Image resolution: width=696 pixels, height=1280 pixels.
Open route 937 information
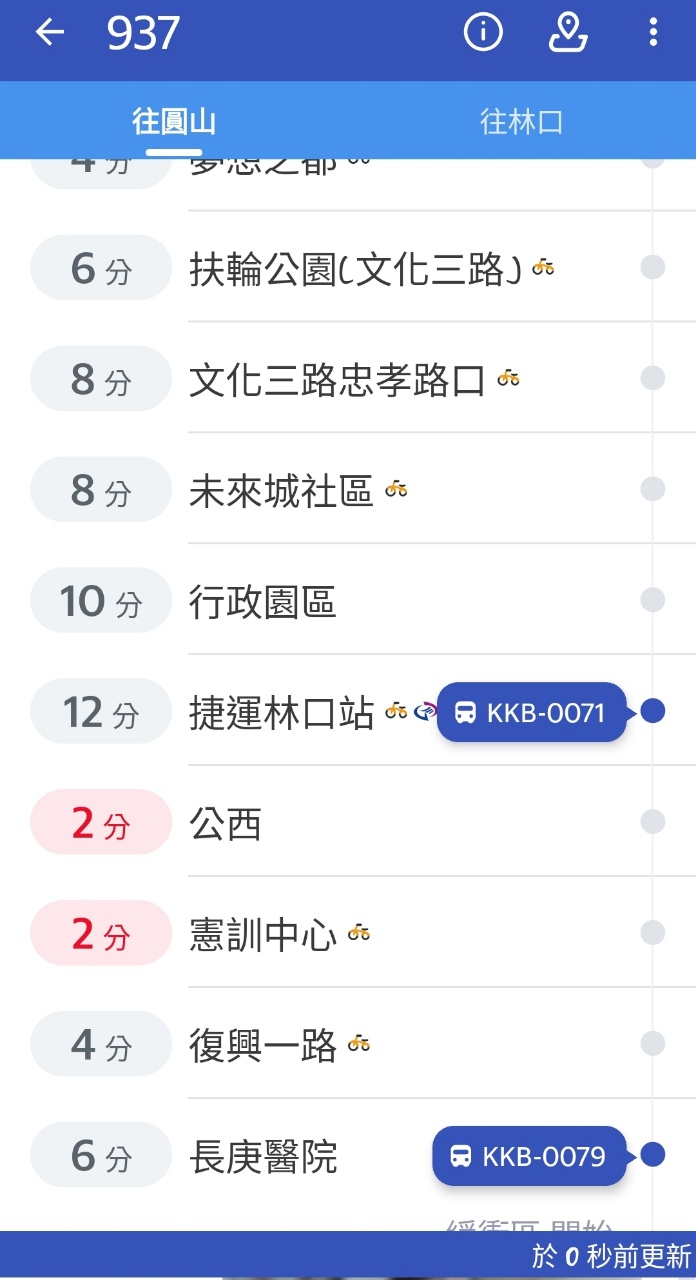click(x=483, y=33)
